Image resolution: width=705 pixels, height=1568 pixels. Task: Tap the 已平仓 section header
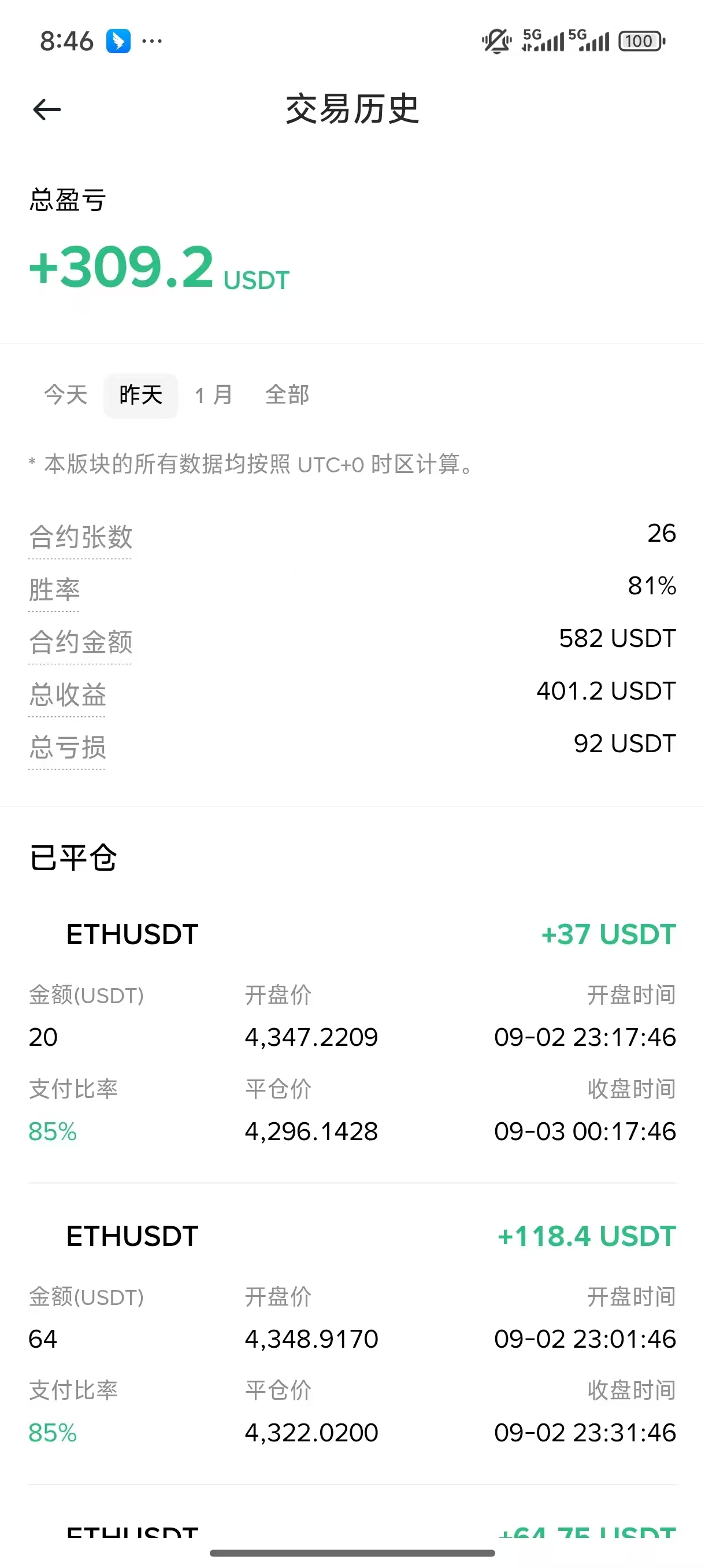click(x=73, y=857)
